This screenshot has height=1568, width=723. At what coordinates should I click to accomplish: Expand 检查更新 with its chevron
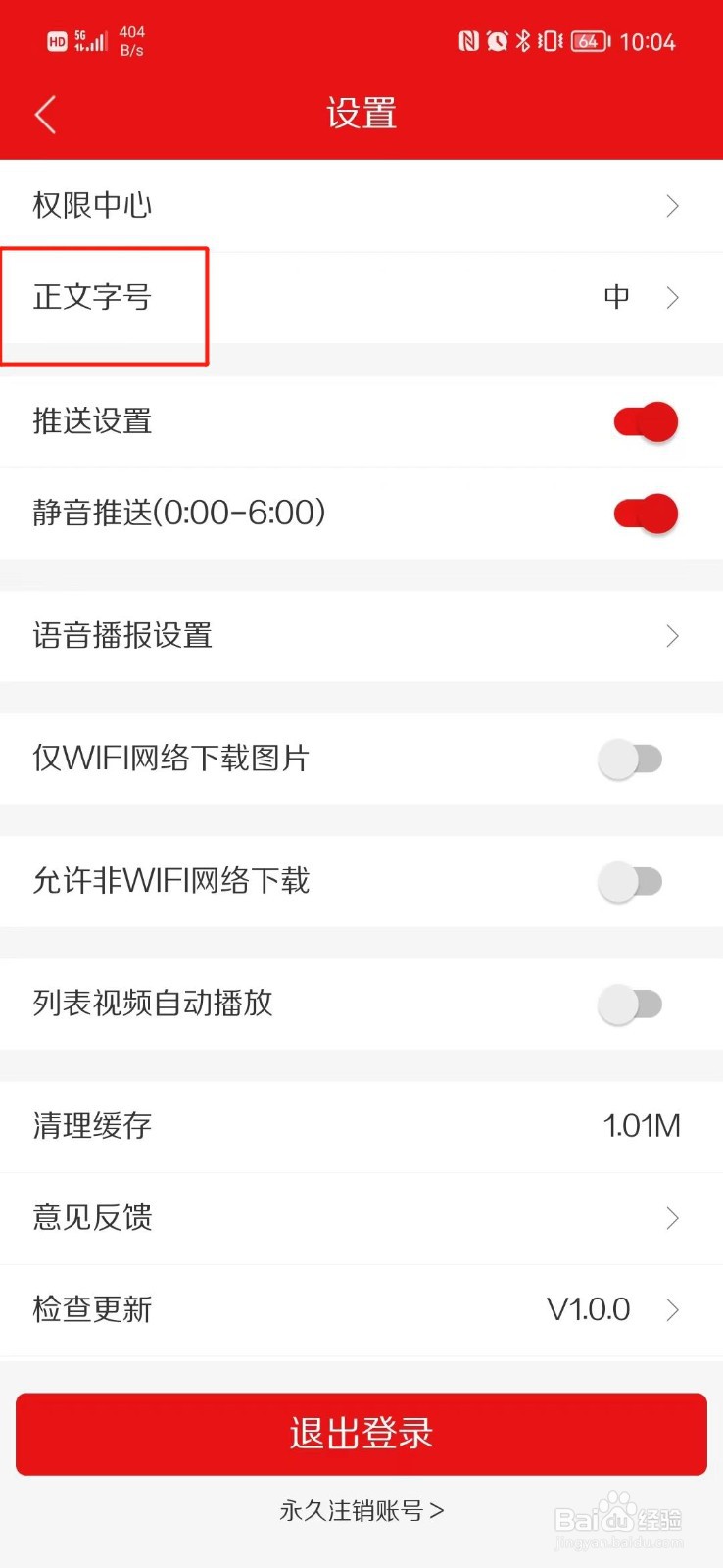point(671,1309)
